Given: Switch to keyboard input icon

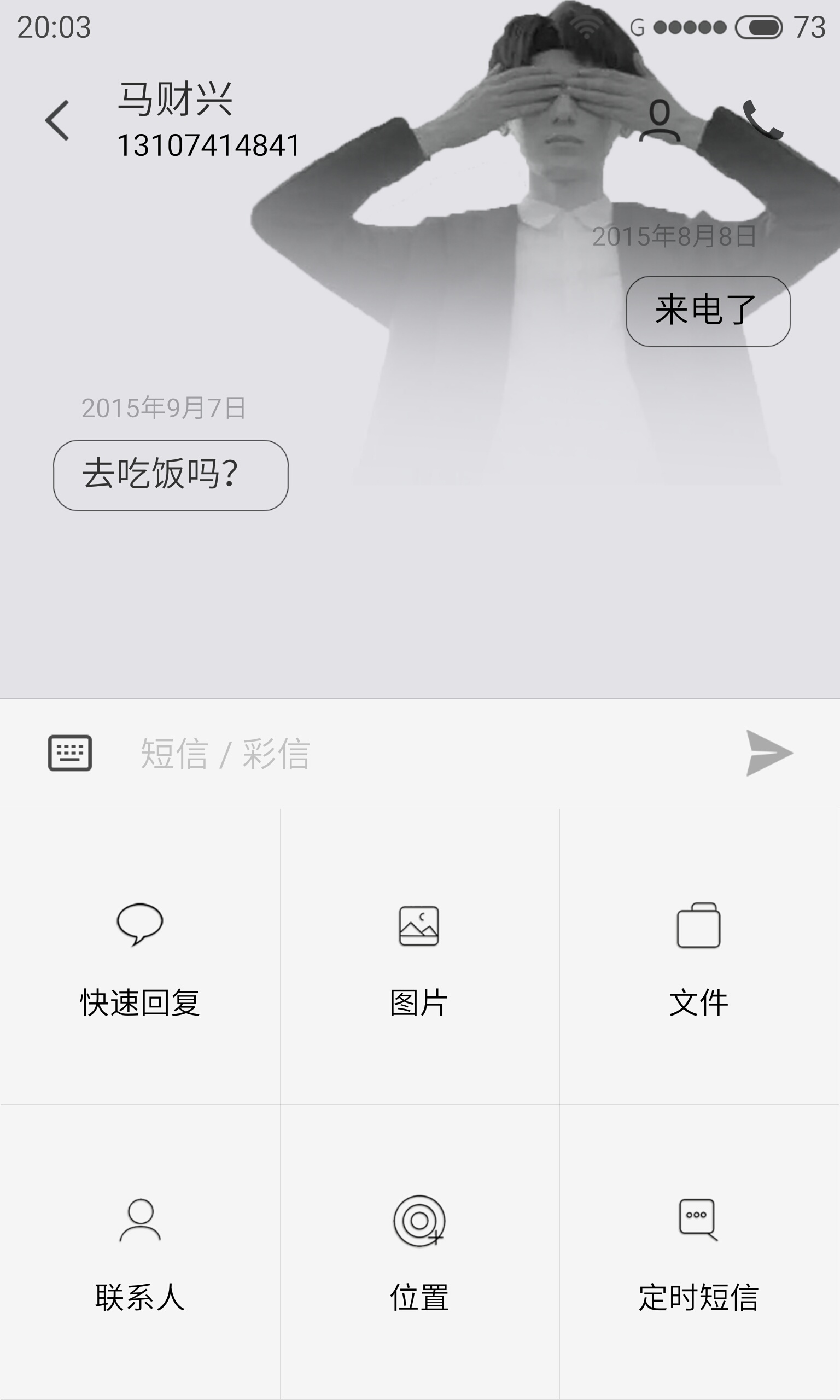Looking at the screenshot, I should coord(69,753).
